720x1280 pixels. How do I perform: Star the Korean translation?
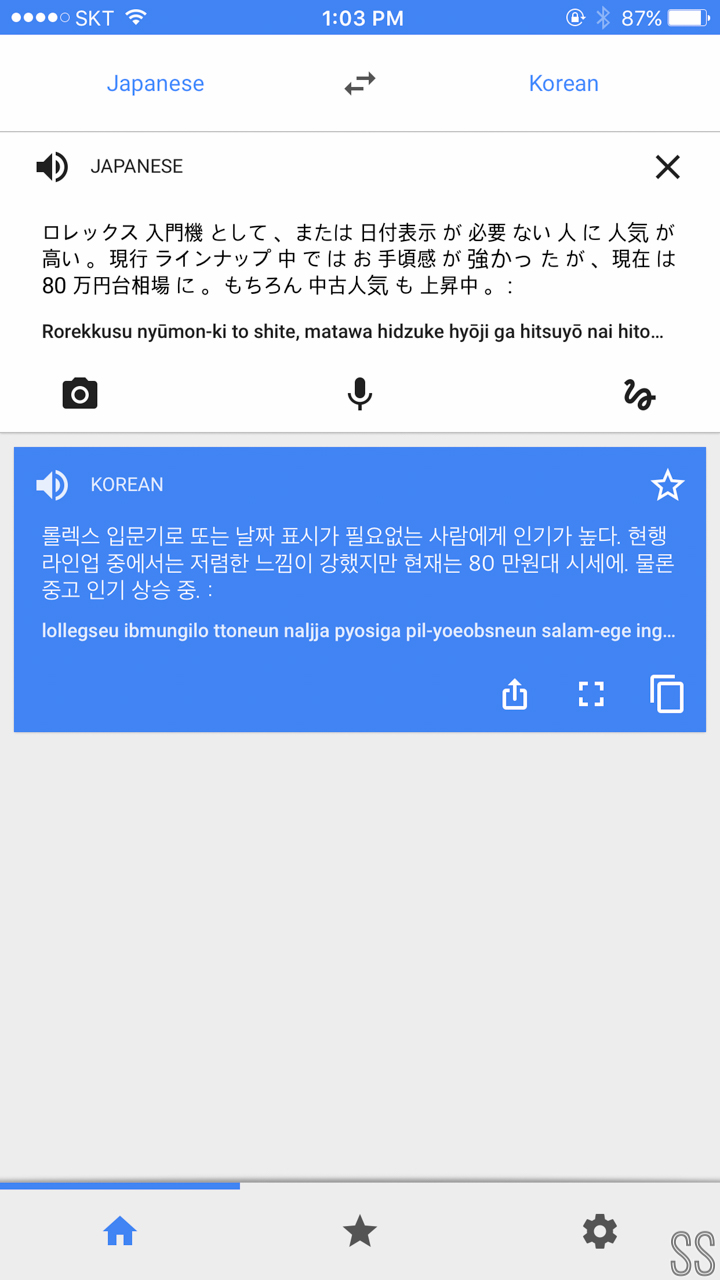click(x=667, y=486)
